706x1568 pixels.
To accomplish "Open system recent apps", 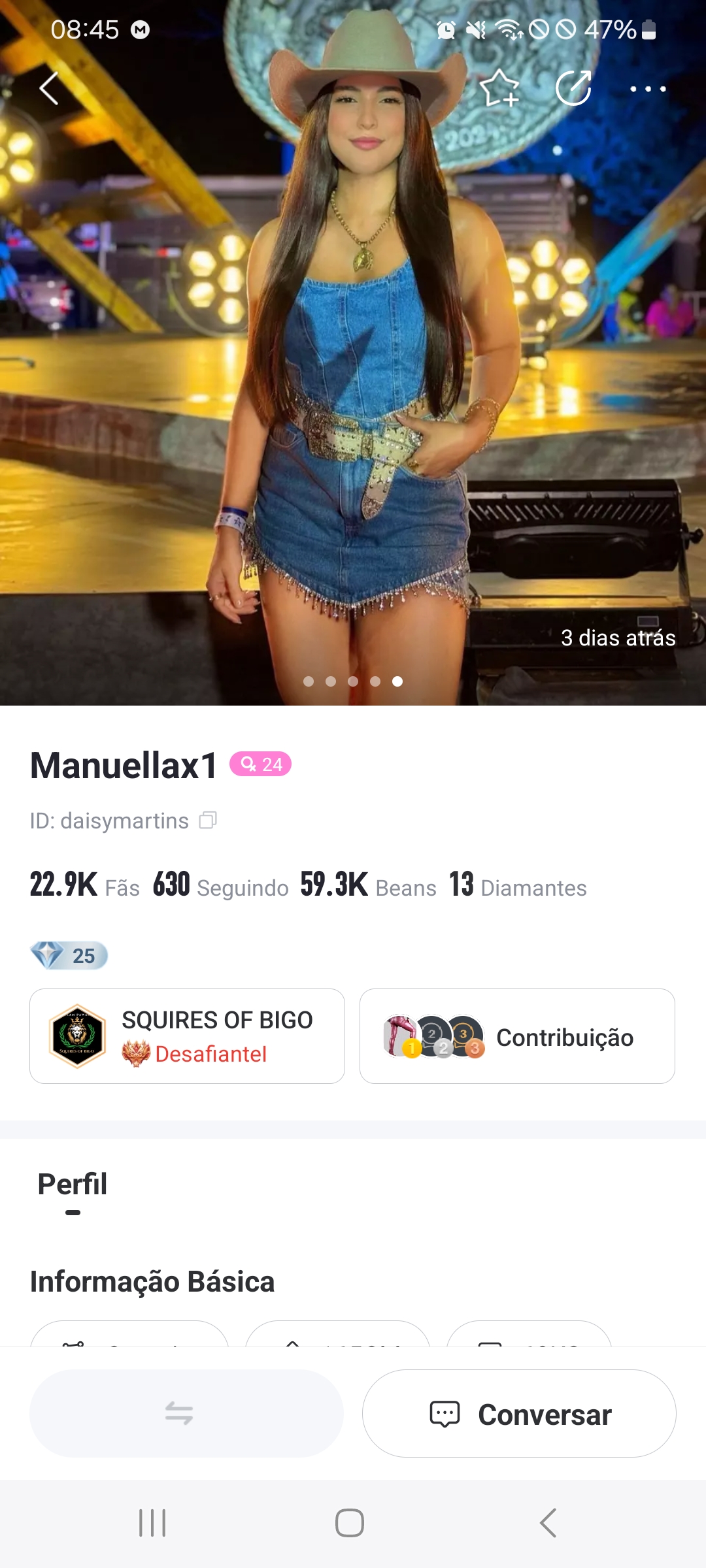I will coord(152,1523).
